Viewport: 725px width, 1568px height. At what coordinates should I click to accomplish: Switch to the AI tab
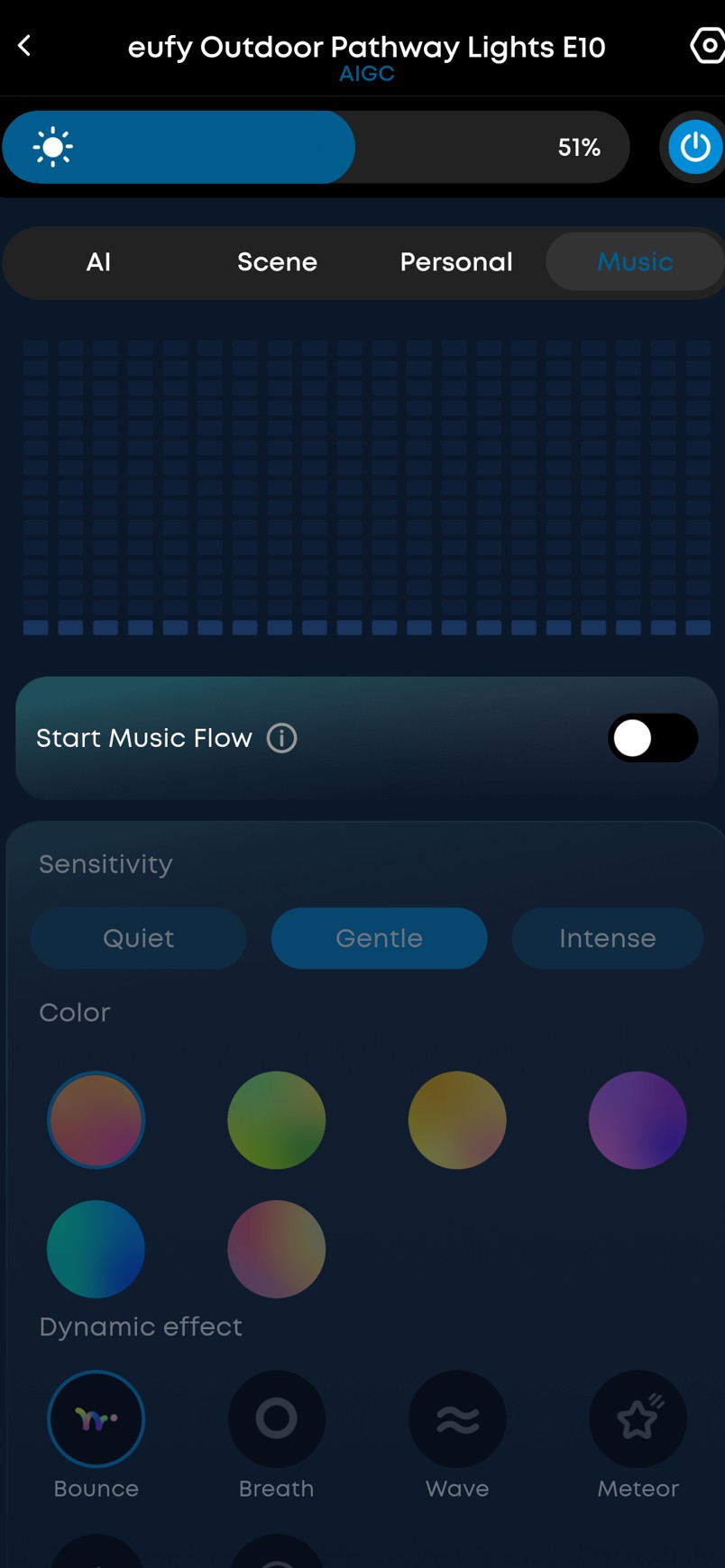[x=98, y=262]
